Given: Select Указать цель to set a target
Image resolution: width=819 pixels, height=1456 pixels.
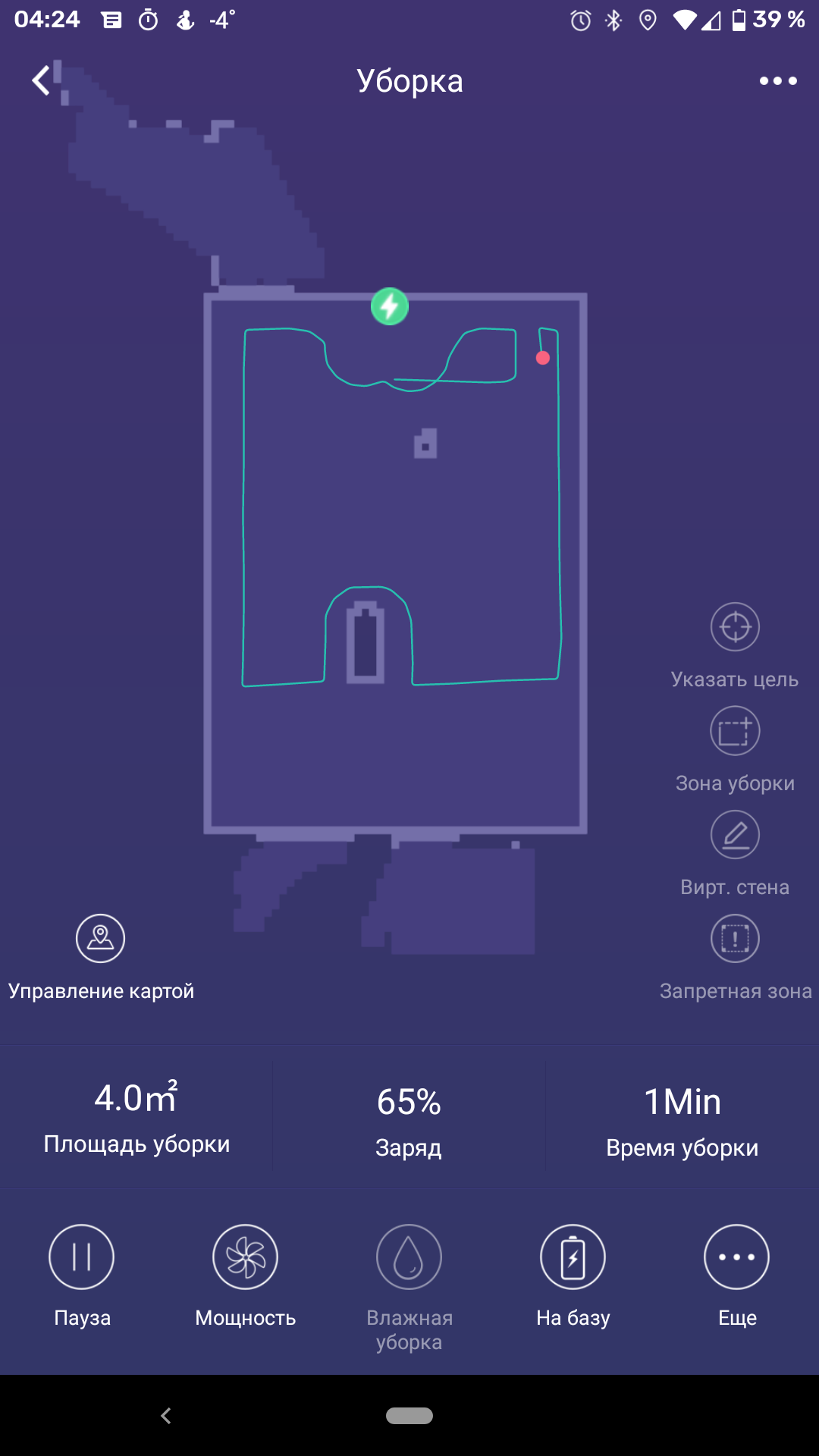Looking at the screenshot, I should pos(735,627).
